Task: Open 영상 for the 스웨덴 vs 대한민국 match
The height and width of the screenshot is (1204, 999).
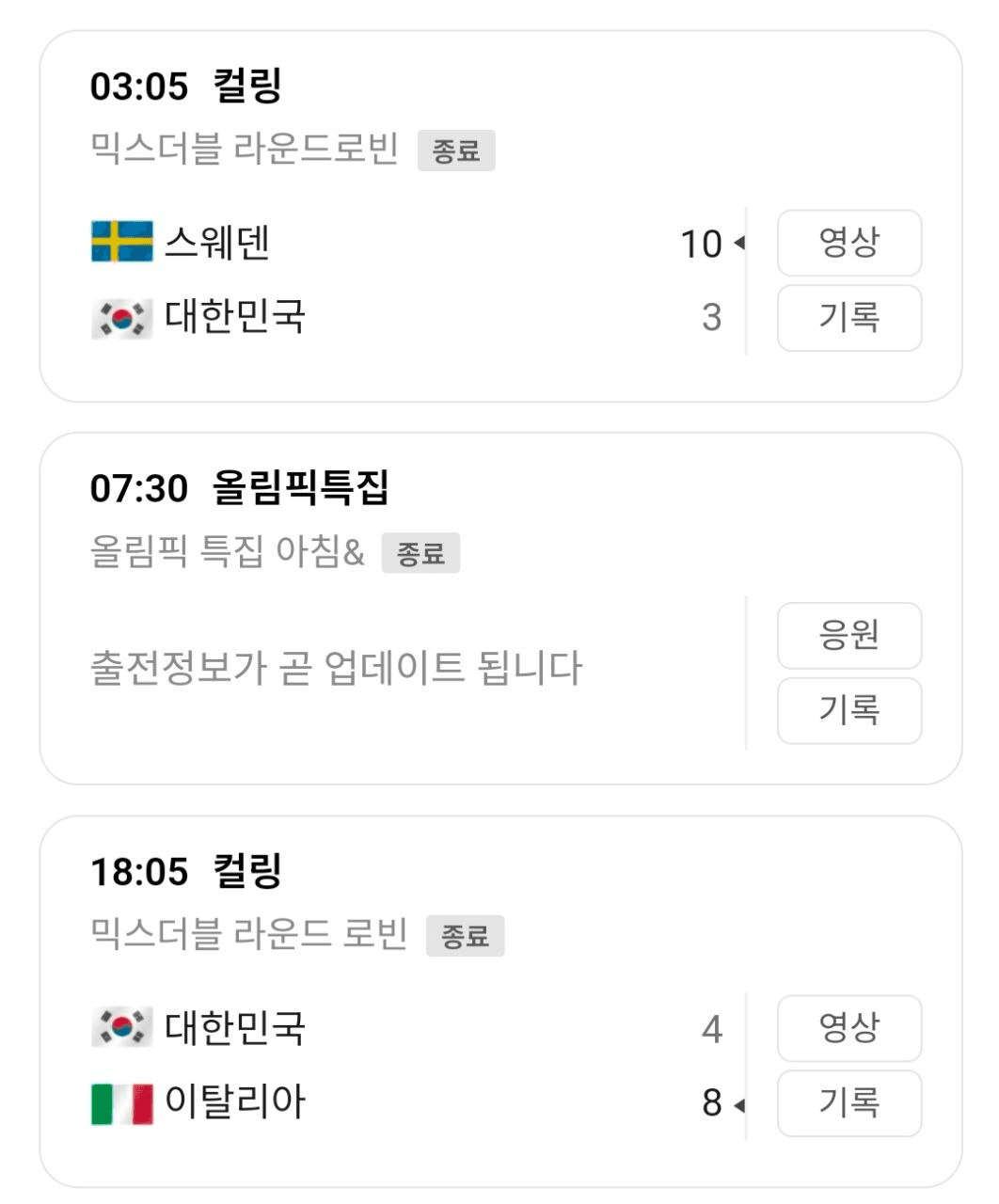Action: [x=848, y=243]
